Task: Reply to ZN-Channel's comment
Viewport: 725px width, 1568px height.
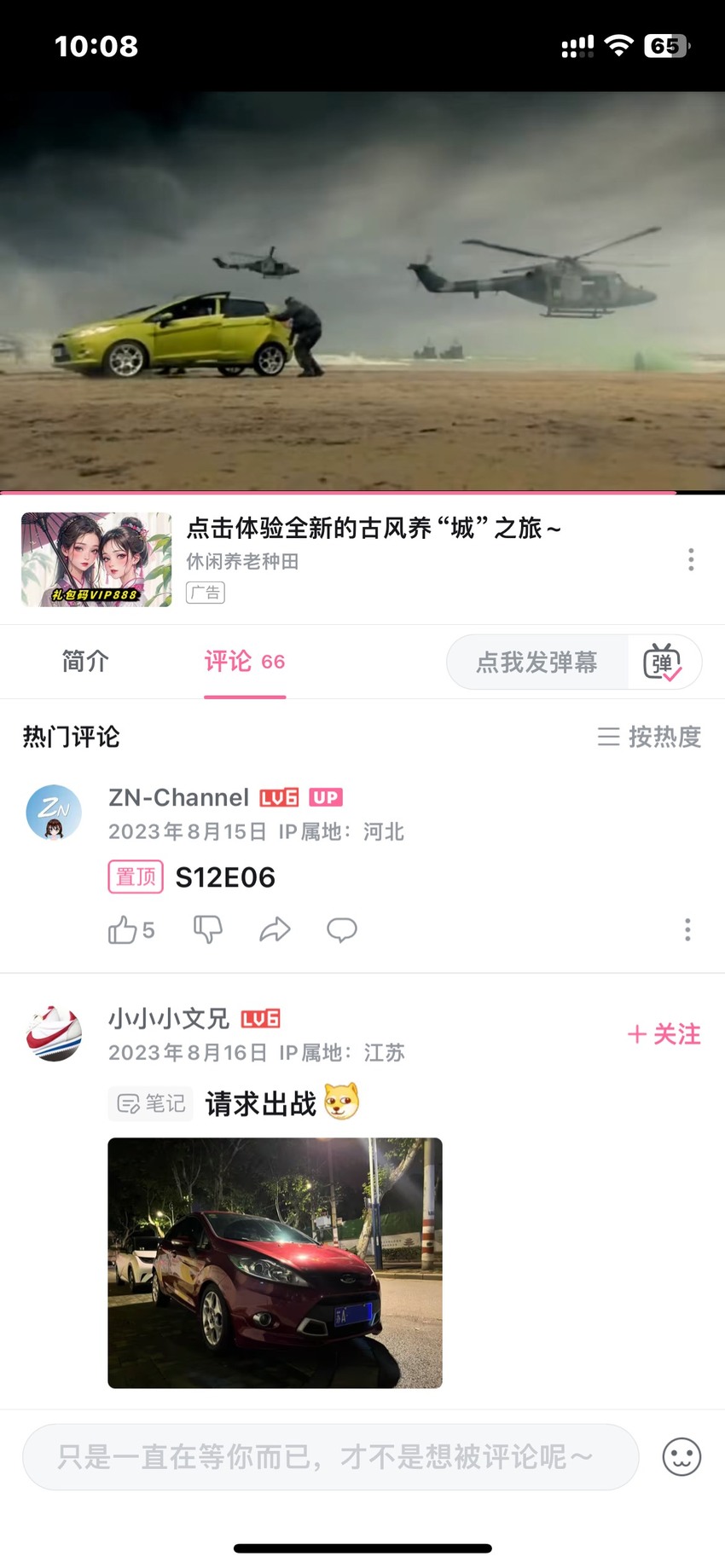Action: [x=342, y=929]
